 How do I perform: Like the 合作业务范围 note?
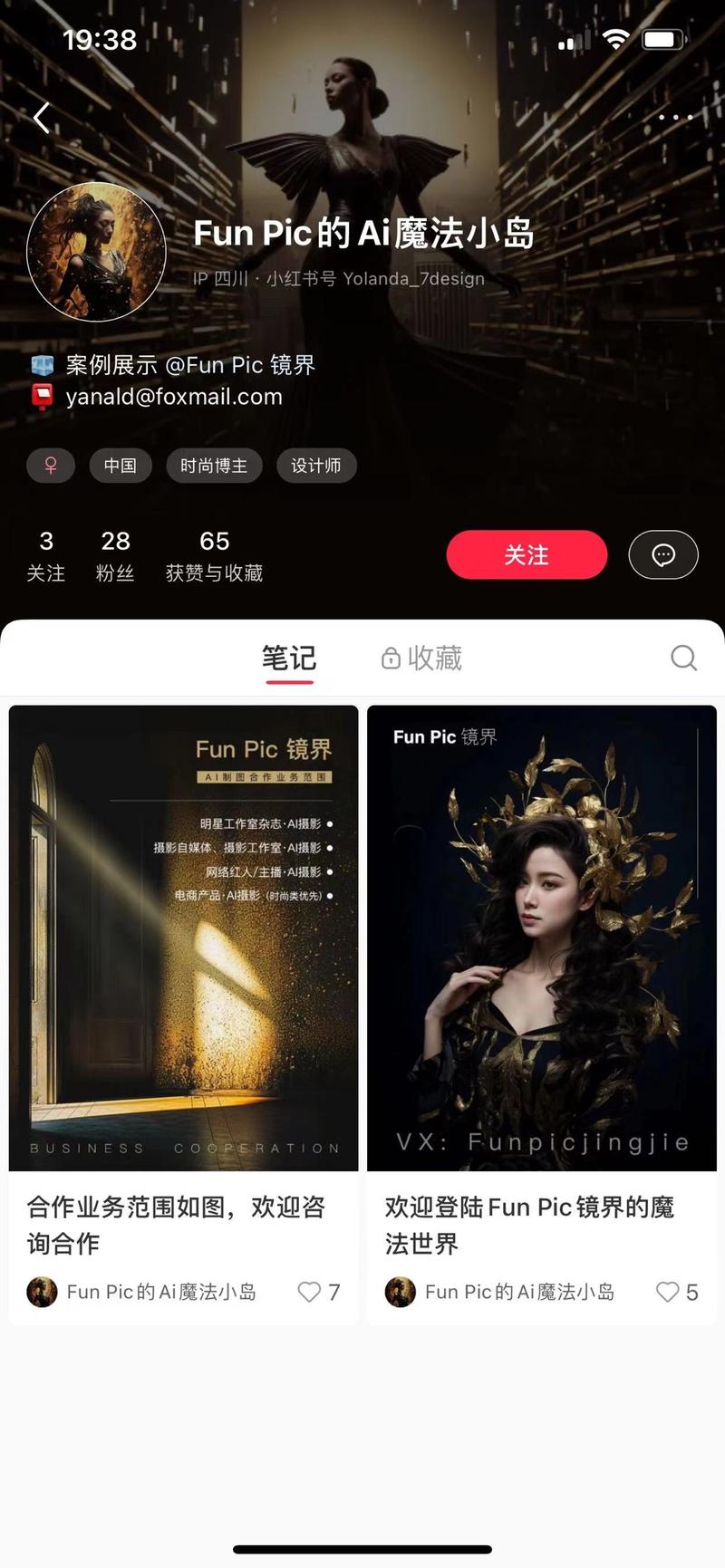[310, 1292]
